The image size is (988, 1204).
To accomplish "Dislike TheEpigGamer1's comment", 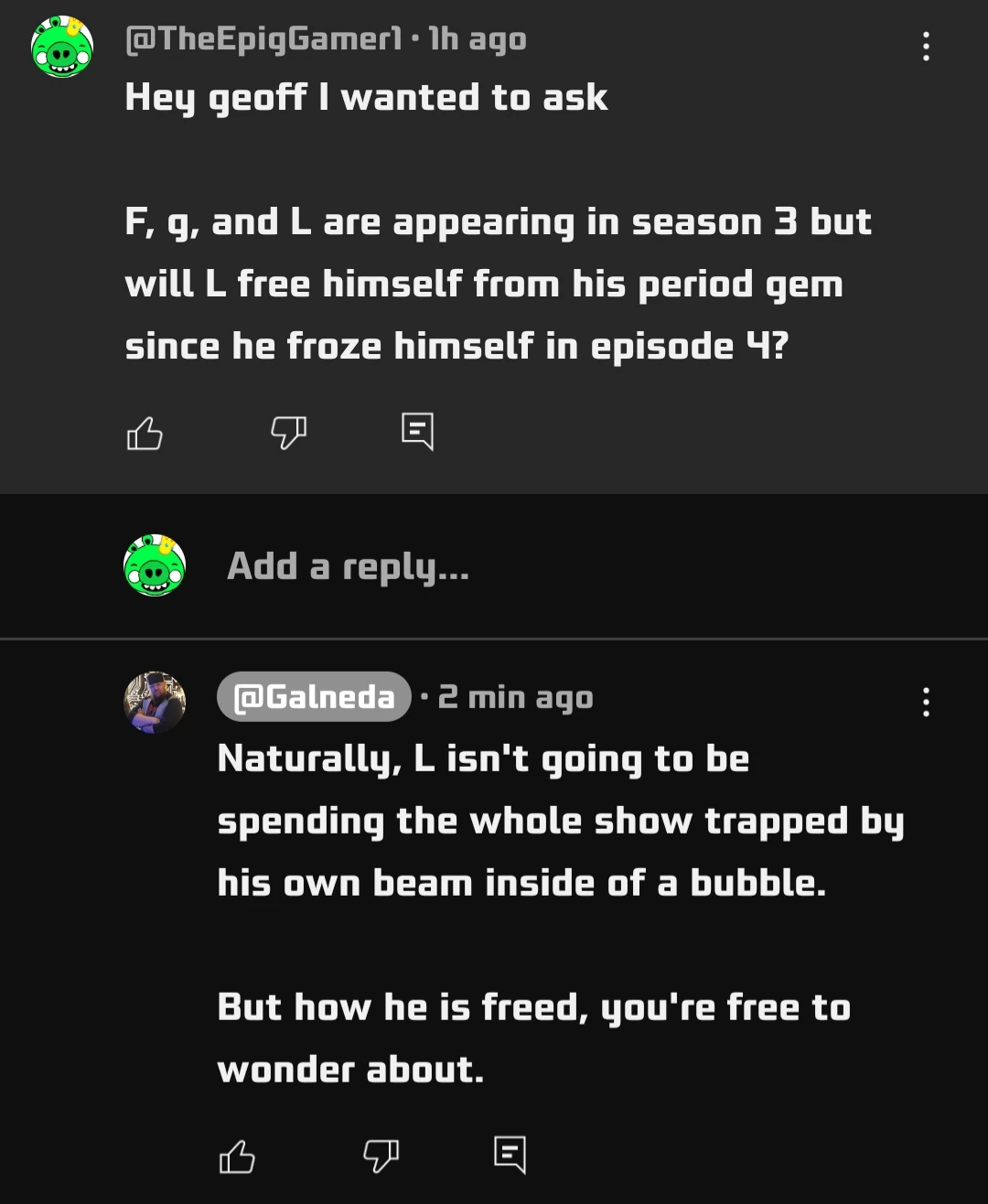I will coord(288,433).
